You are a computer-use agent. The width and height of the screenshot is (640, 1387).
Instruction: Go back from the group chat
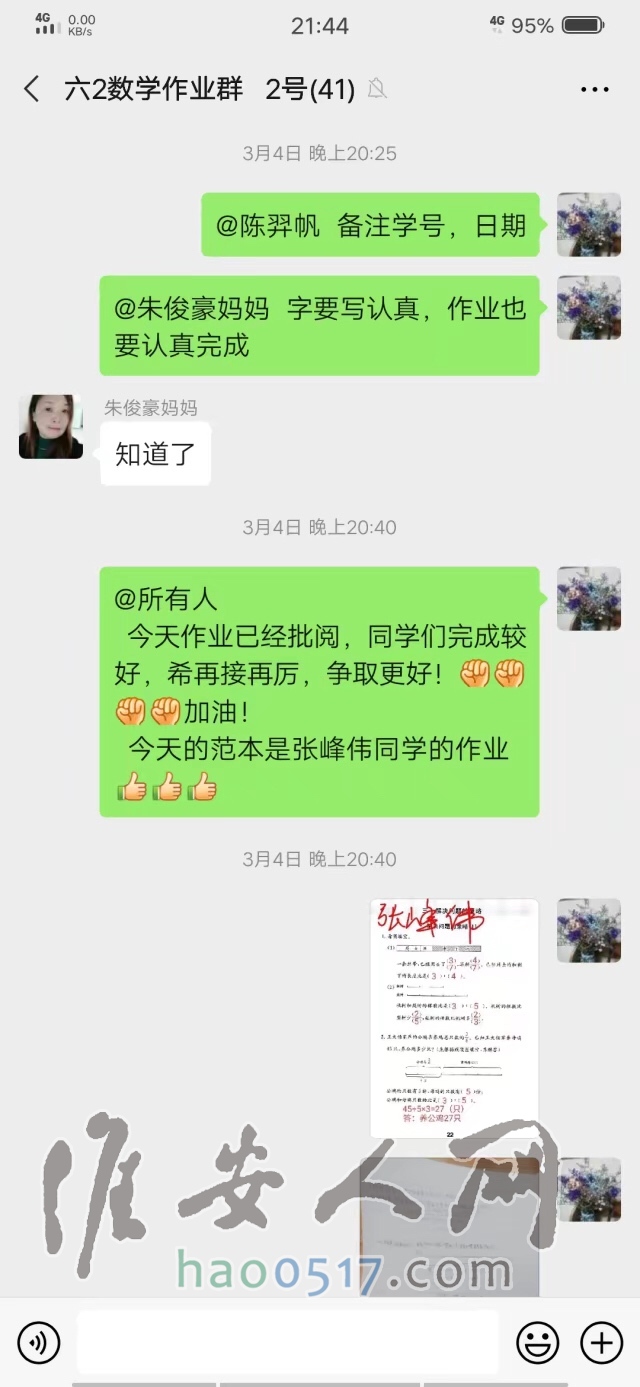click(x=32, y=89)
